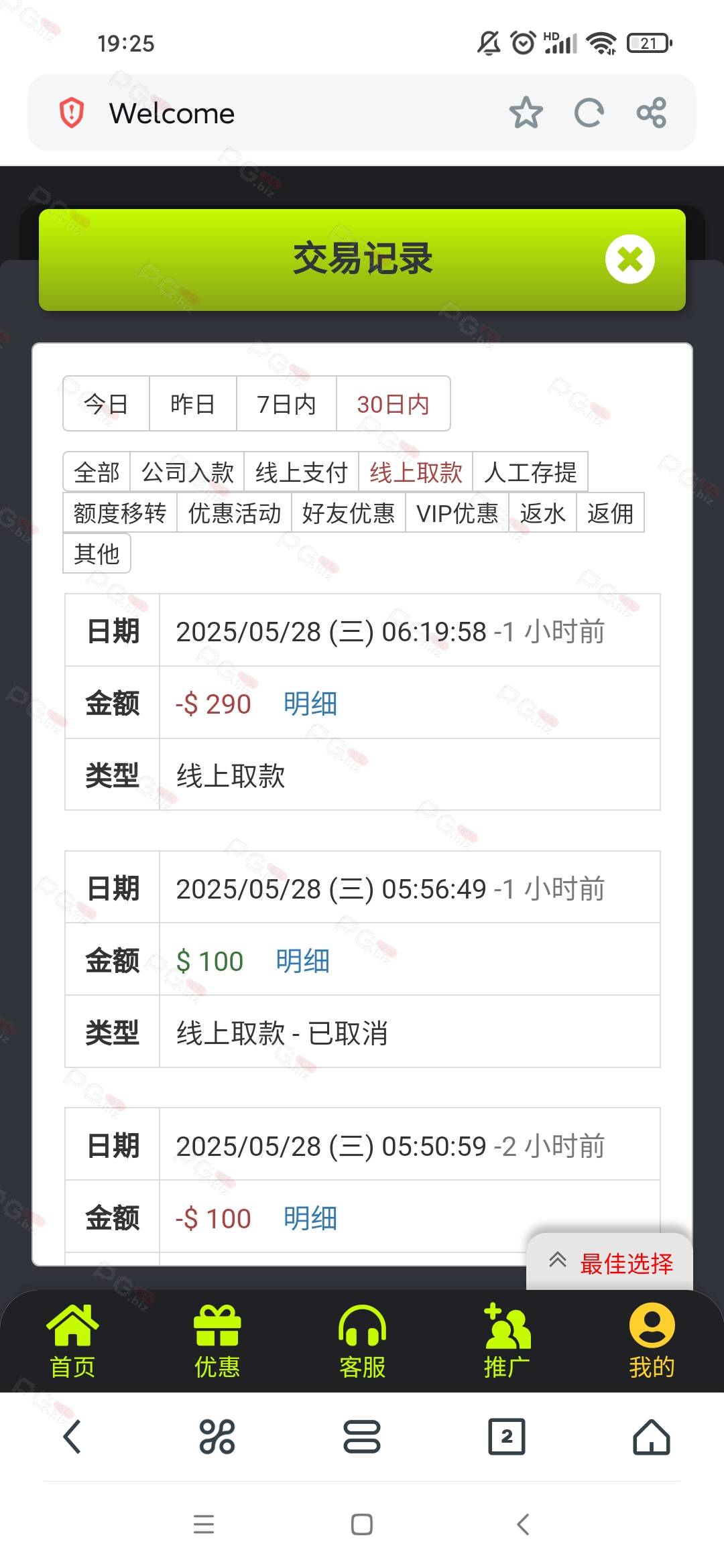This screenshot has height=1568, width=724.
Task: Close the 交易记录 dialog
Action: [x=629, y=259]
